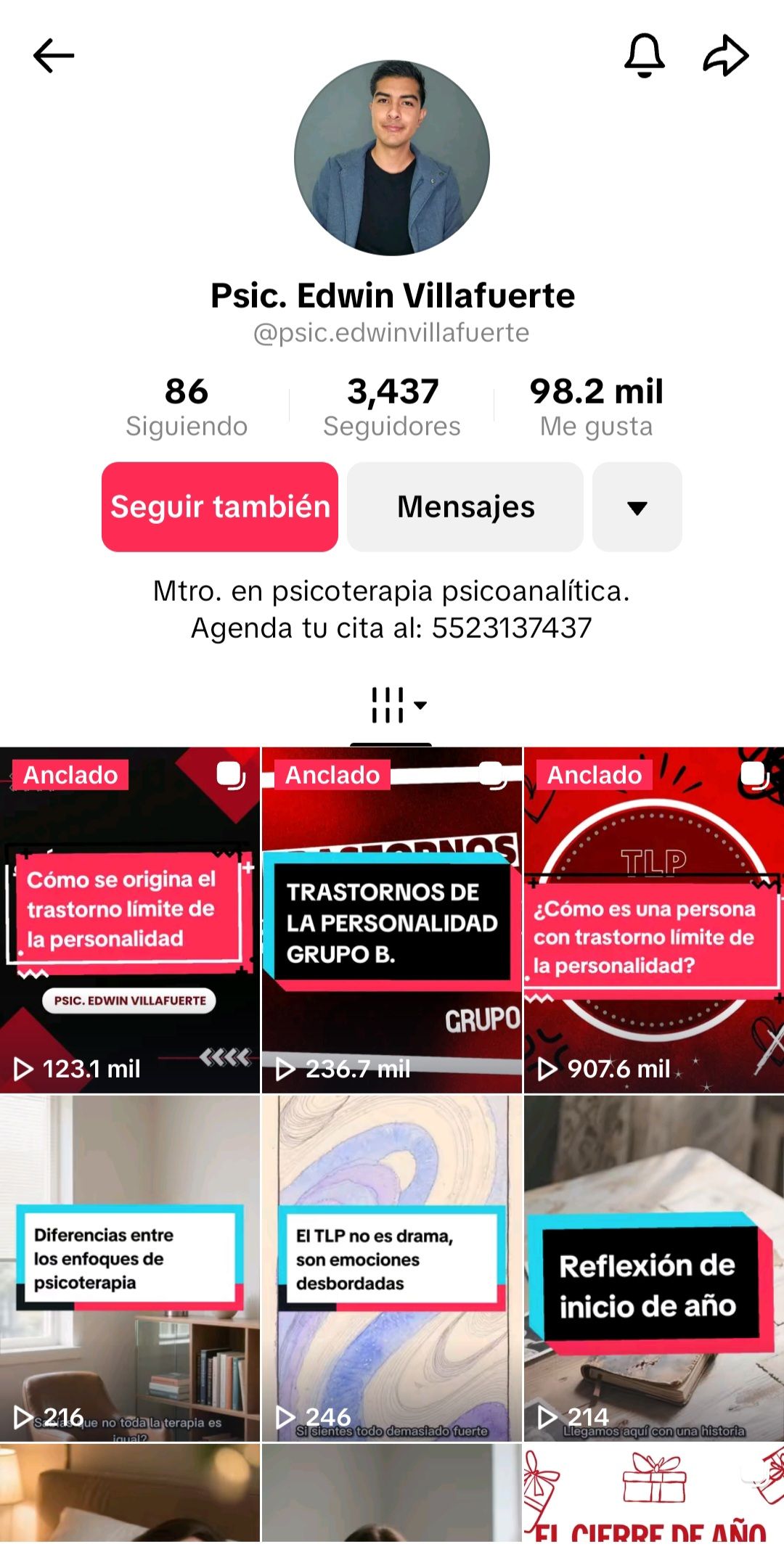Go back using the top arrow

point(54,56)
